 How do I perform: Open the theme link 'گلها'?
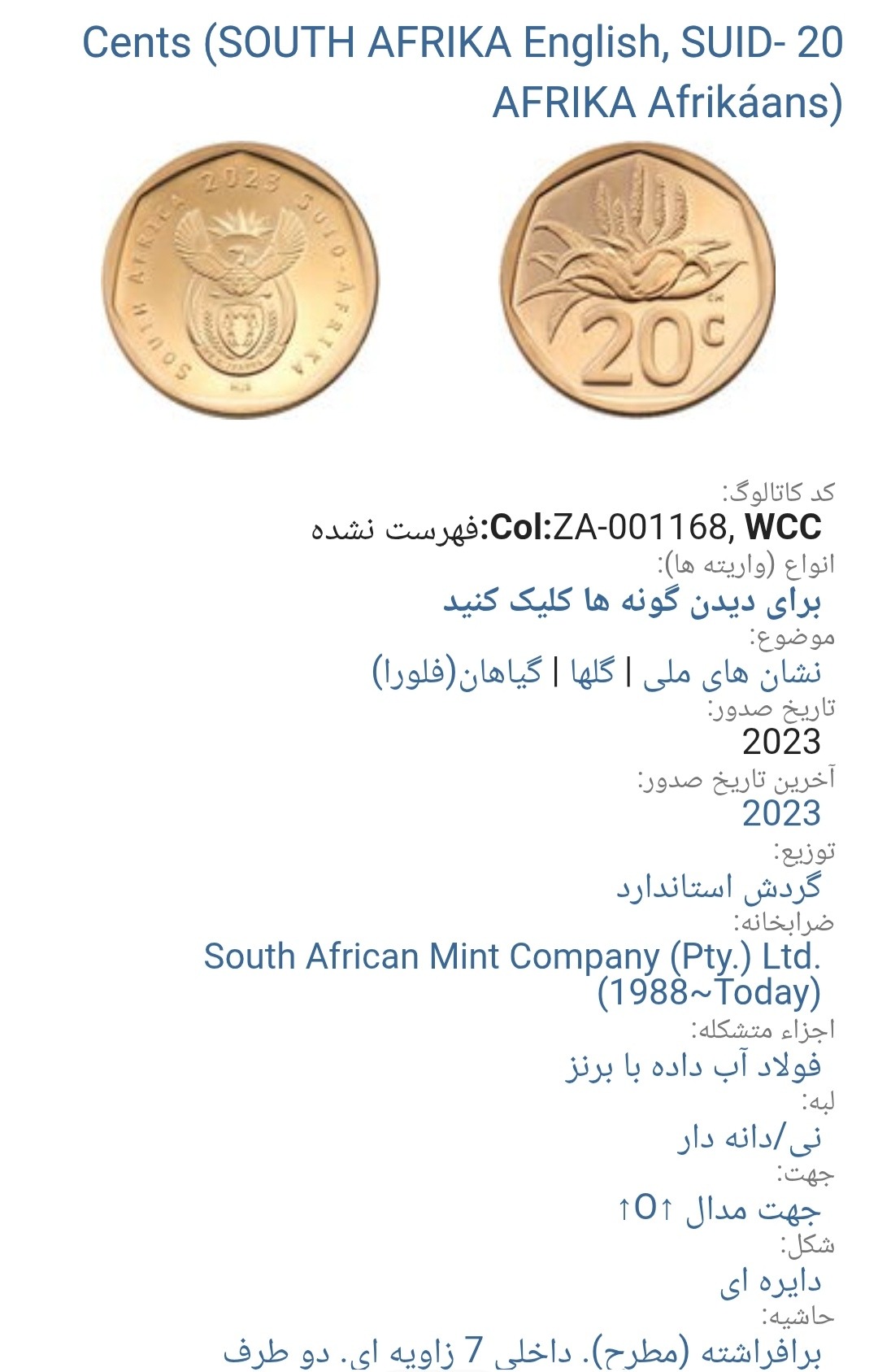(593, 673)
